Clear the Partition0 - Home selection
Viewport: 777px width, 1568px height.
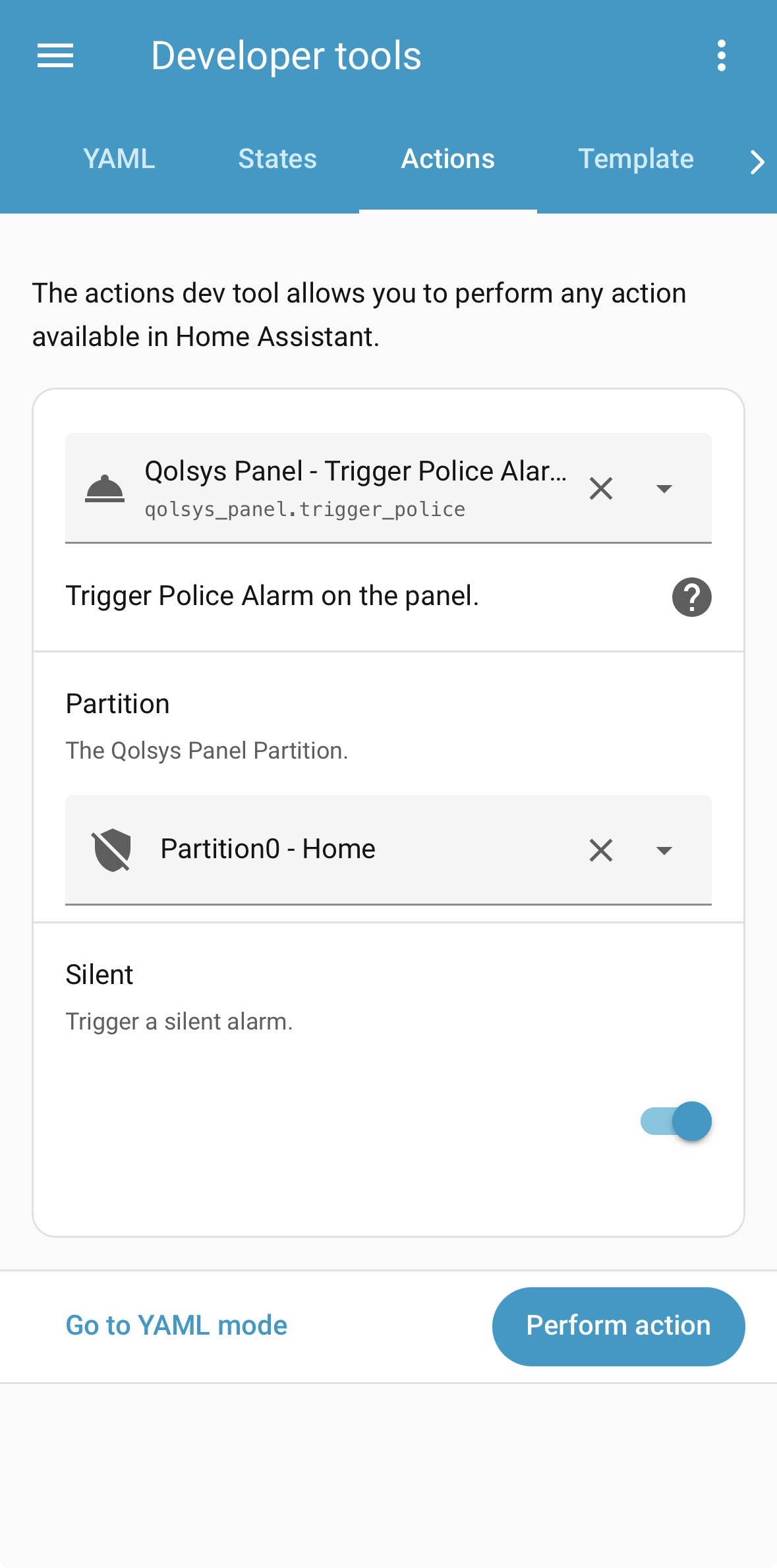click(x=600, y=850)
